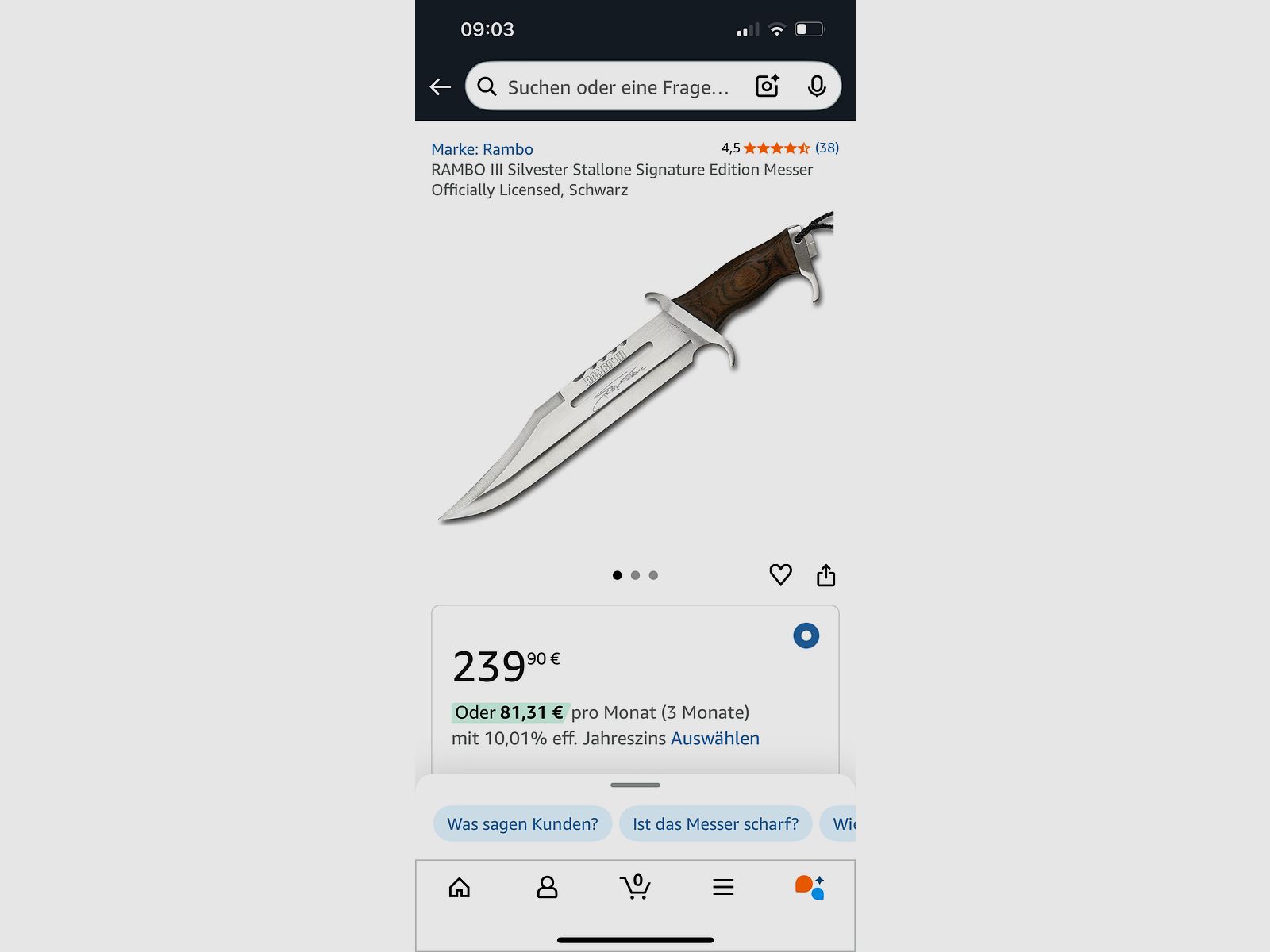Ask 'Was sagen Kunden?'
Screen dimensions: 1270x952
click(522, 823)
